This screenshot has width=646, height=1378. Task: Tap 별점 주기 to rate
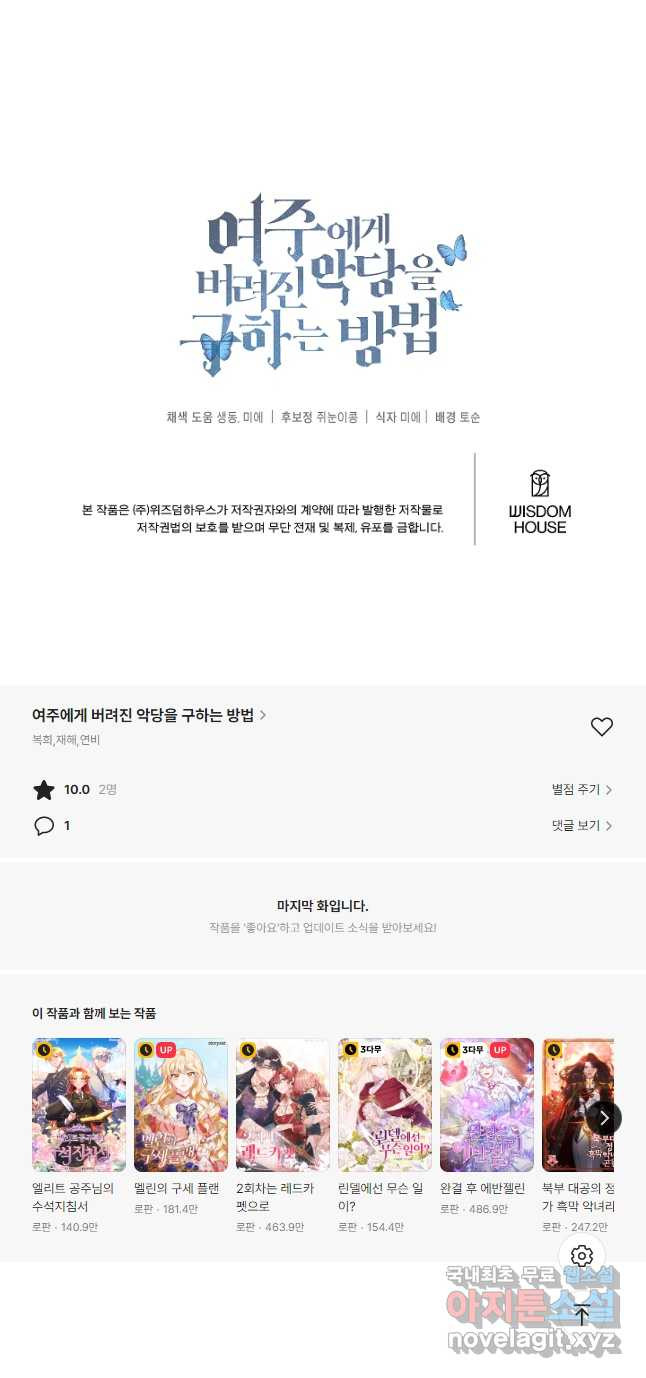click(581, 790)
